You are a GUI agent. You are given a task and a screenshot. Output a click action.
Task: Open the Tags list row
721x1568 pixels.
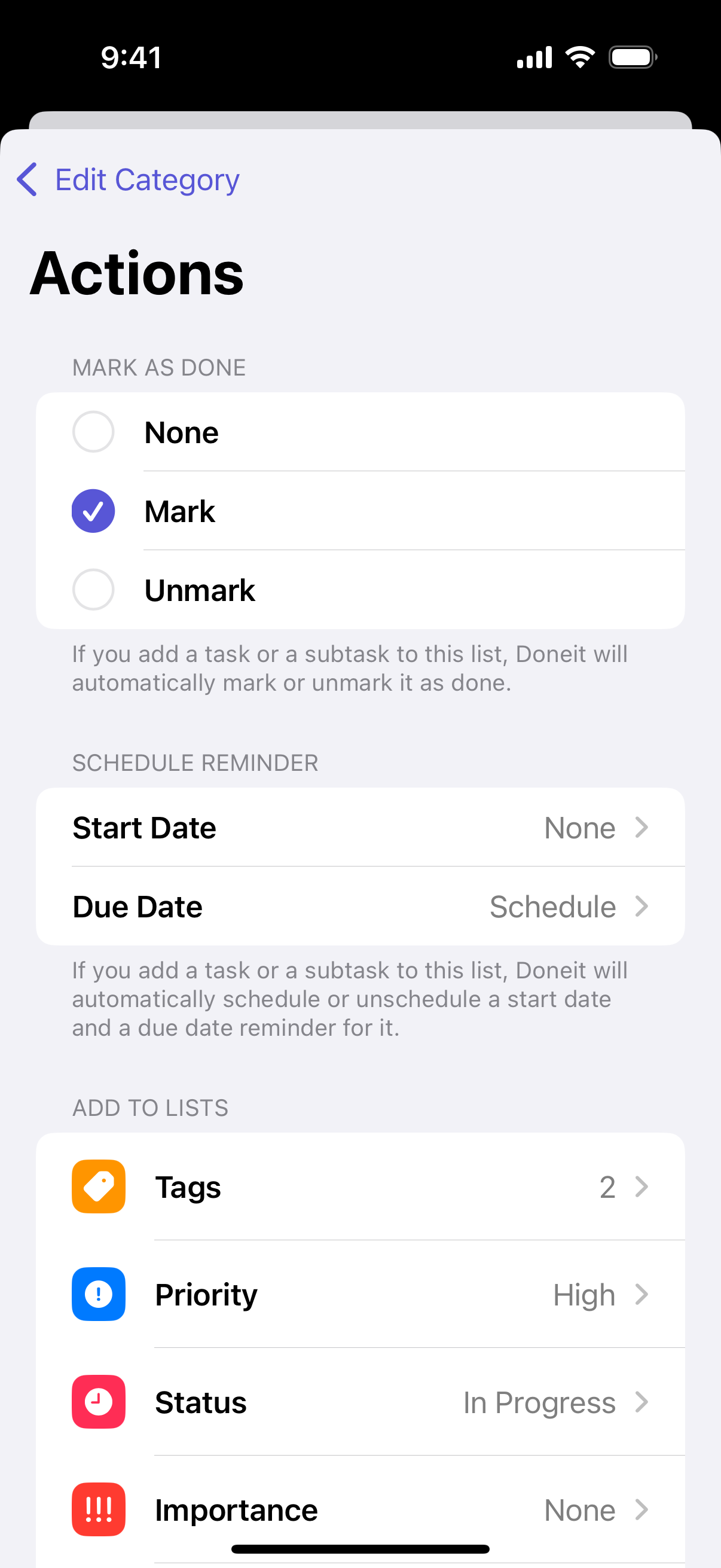[x=360, y=1186]
